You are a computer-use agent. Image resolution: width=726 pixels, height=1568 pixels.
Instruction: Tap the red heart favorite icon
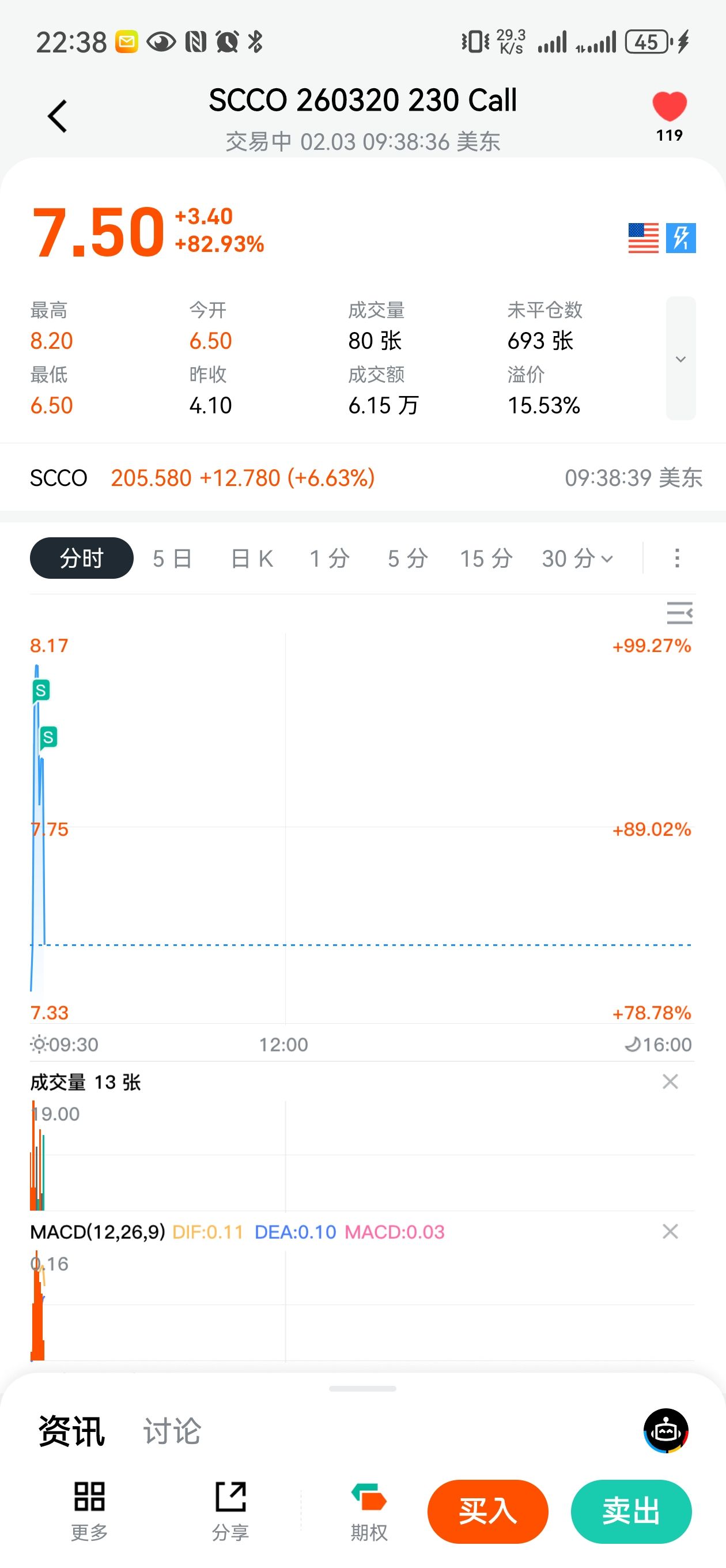click(670, 106)
